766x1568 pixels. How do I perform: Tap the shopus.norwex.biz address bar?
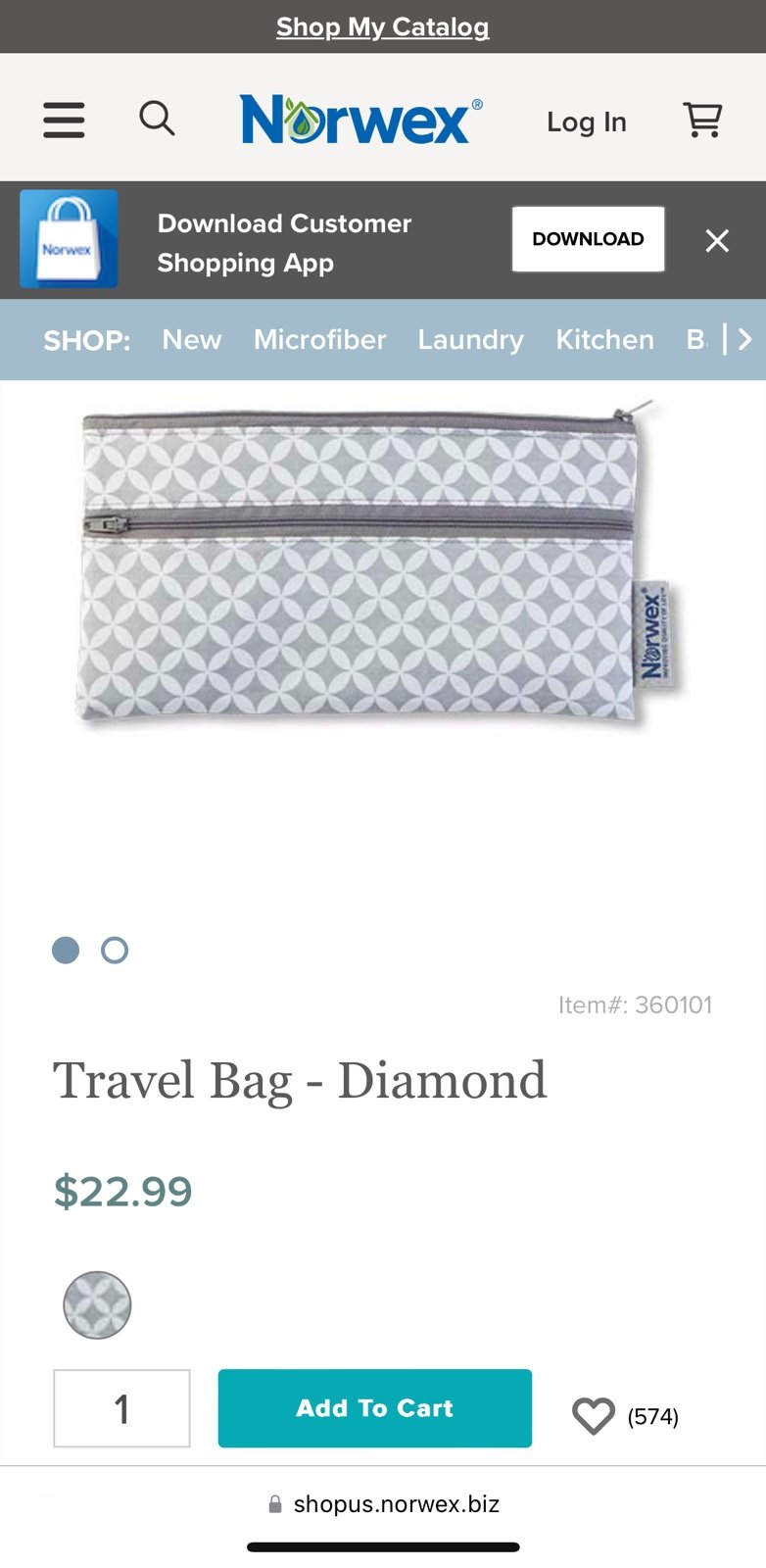coord(384,1504)
